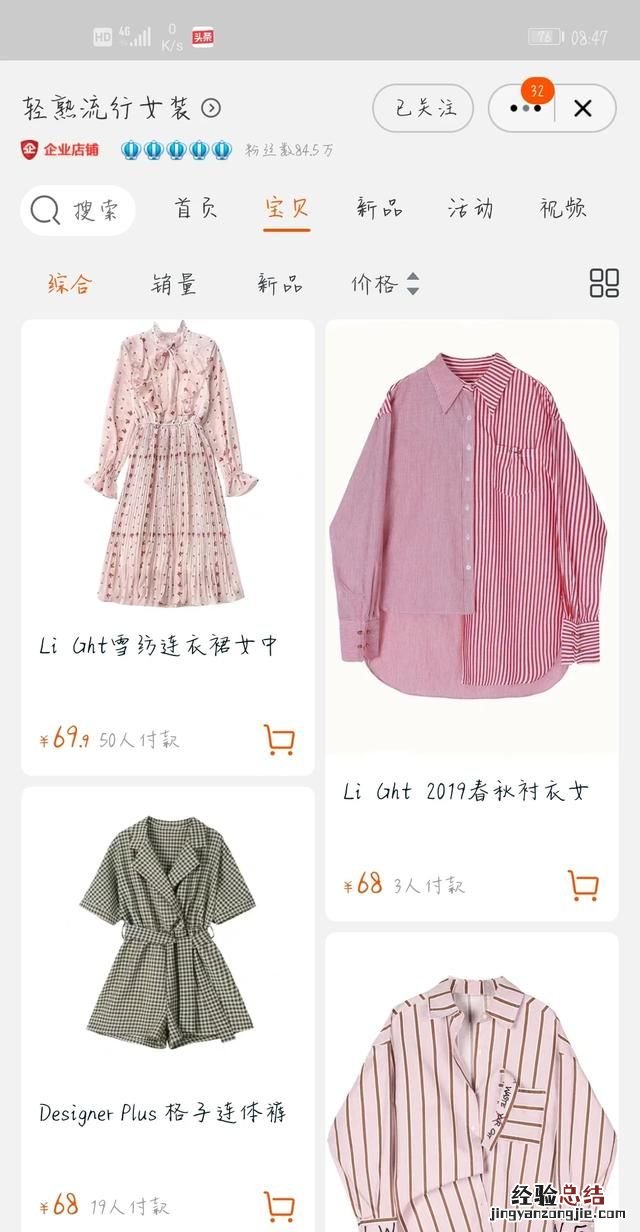Switch to the 视频 tab
Viewport: 640px width, 1232px height.
(x=563, y=208)
